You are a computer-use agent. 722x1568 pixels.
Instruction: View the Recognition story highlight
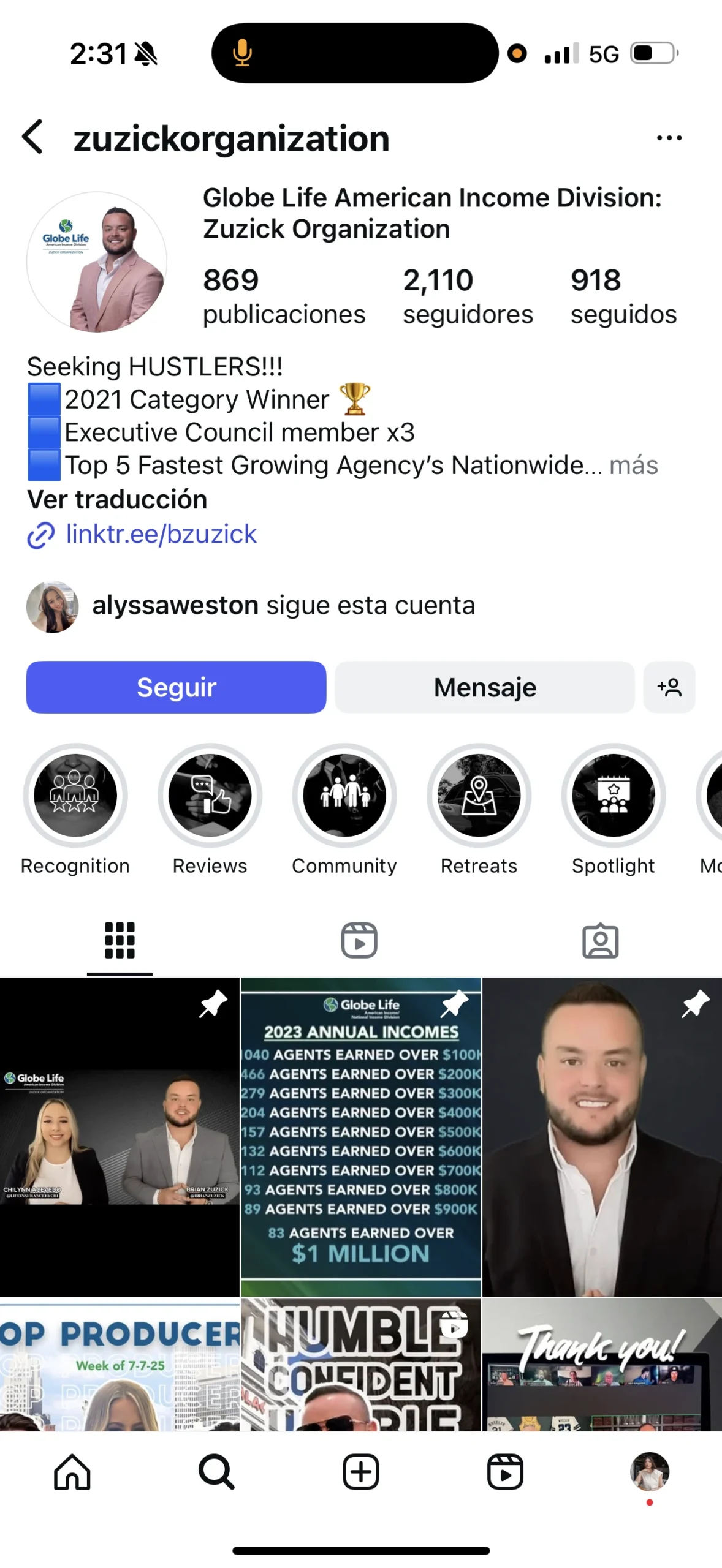click(75, 795)
